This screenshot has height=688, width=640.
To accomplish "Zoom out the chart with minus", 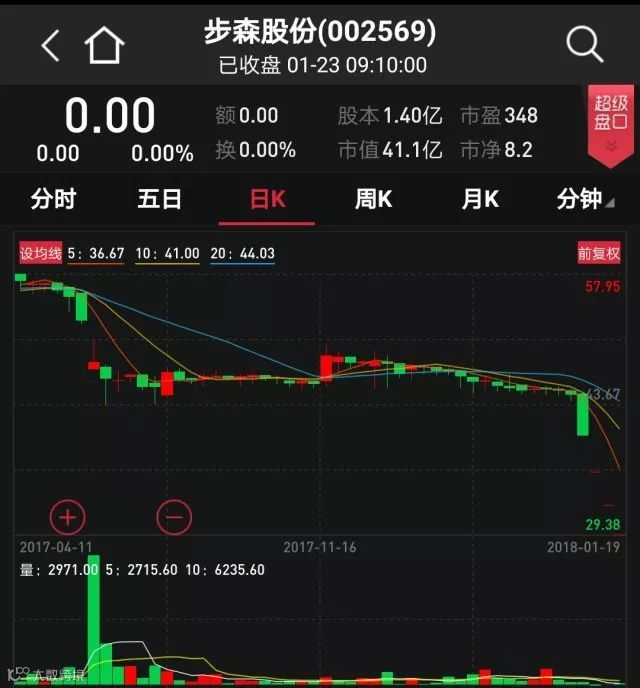I will (174, 517).
